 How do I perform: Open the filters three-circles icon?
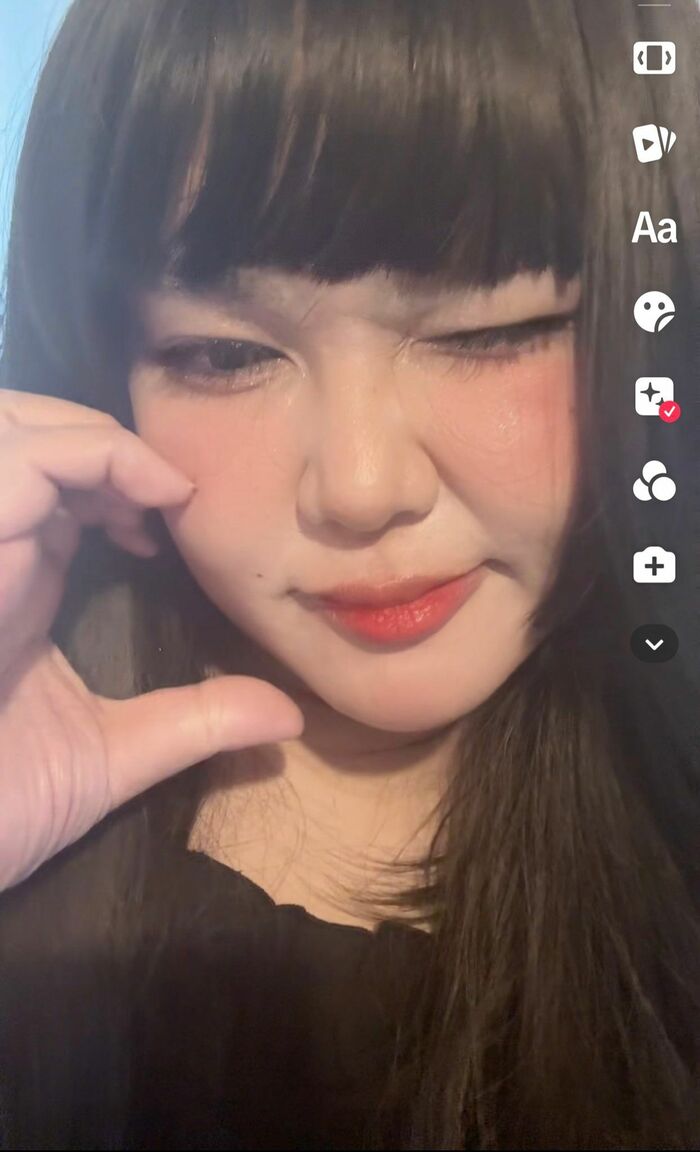point(654,481)
